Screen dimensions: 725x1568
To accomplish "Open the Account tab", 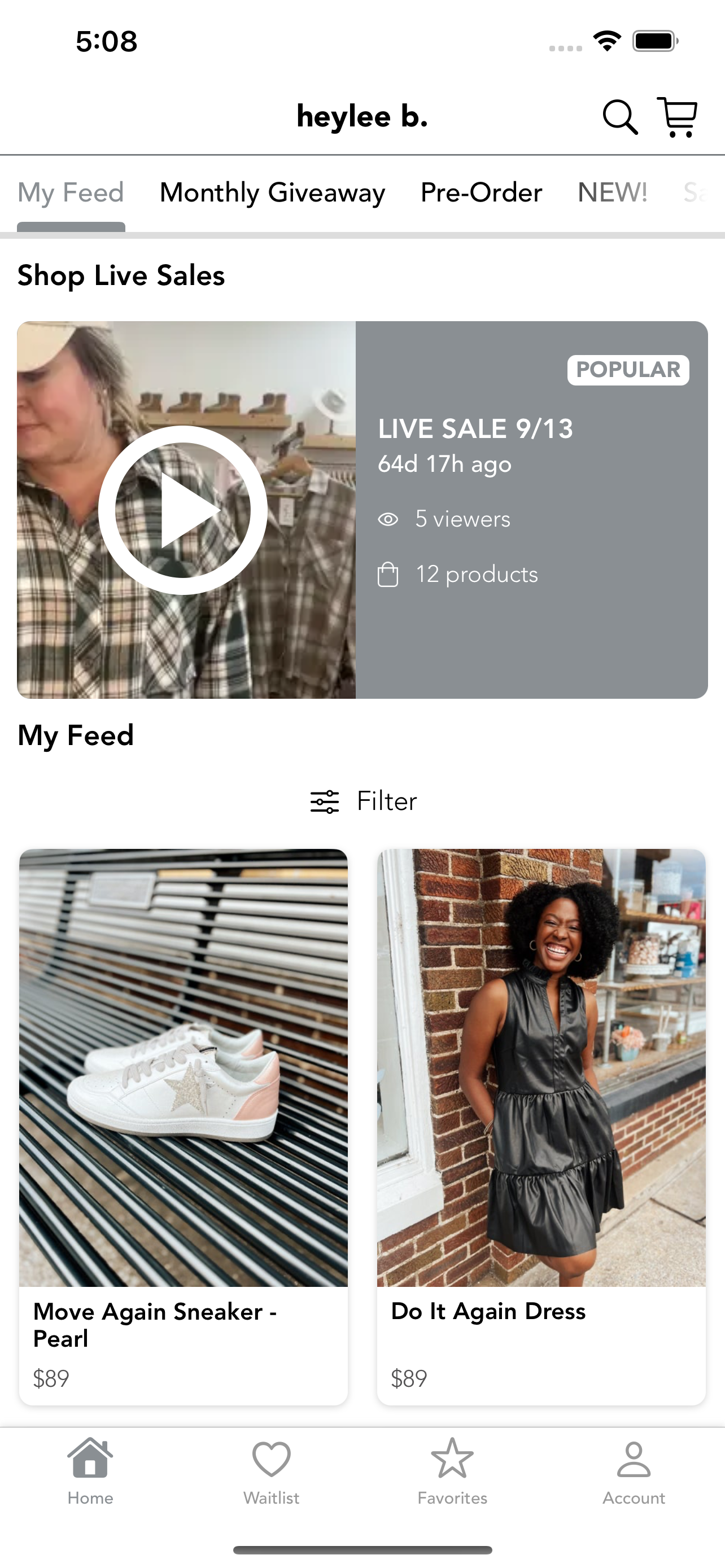I will (634, 1470).
